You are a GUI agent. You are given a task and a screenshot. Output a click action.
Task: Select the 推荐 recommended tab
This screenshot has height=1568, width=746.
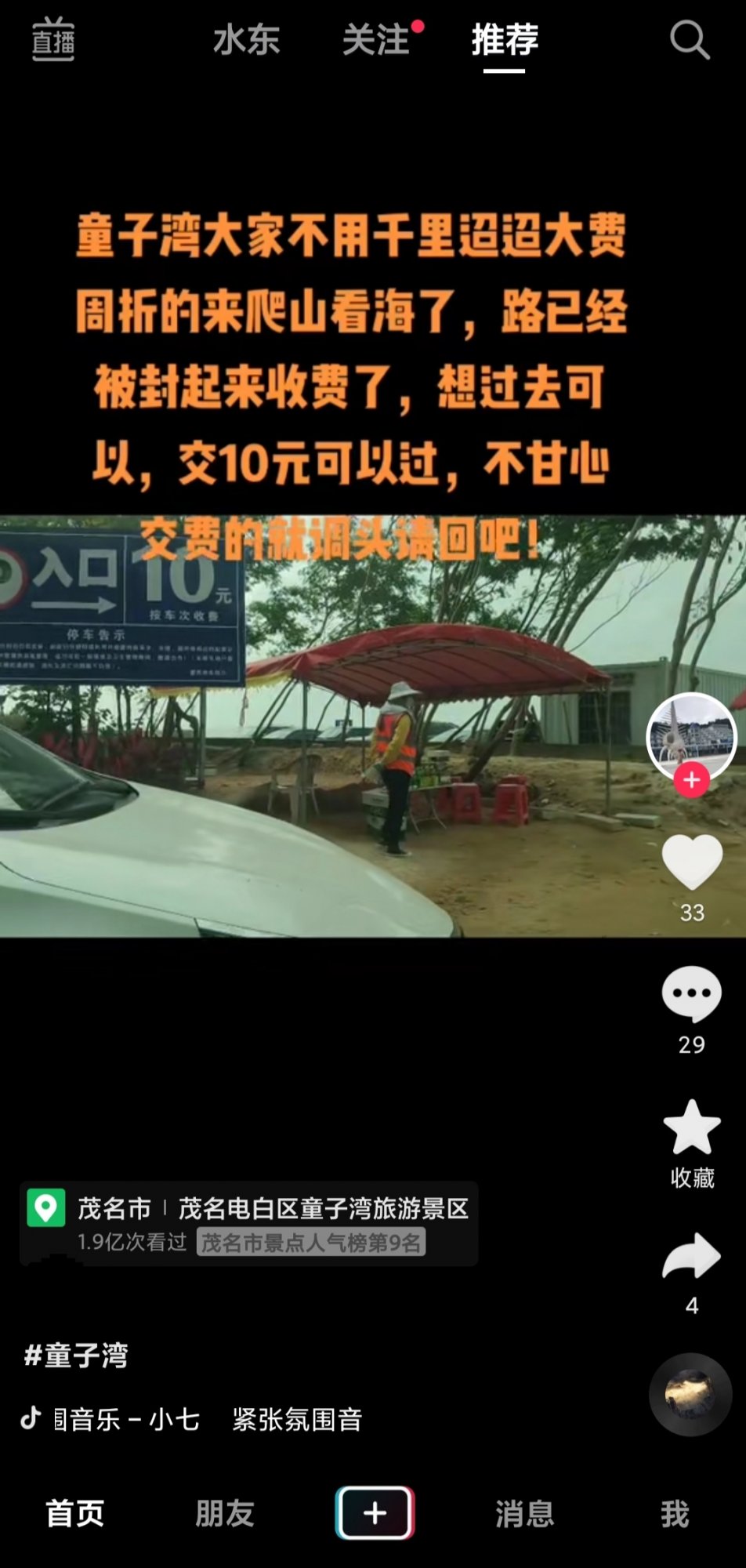pyautogui.click(x=505, y=40)
